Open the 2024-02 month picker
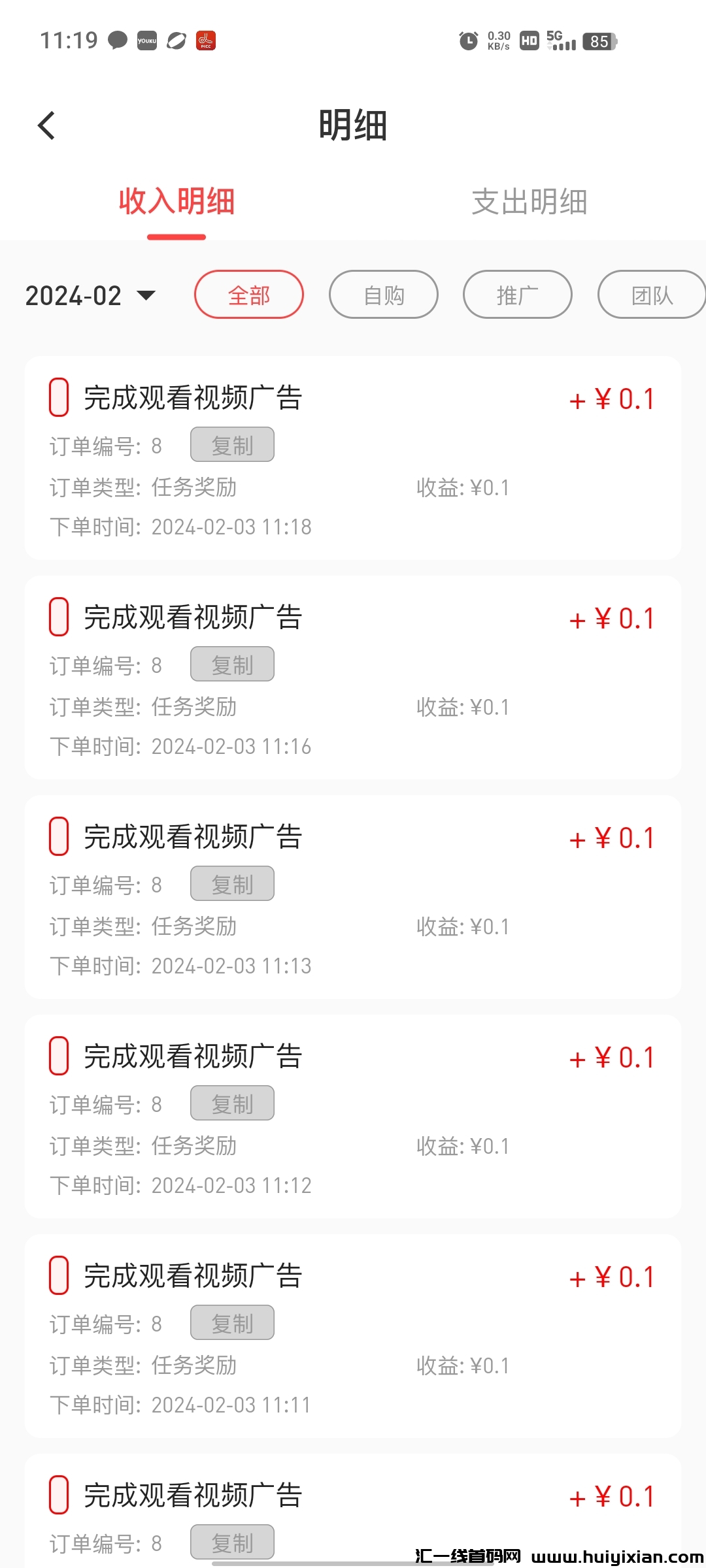 [x=90, y=295]
